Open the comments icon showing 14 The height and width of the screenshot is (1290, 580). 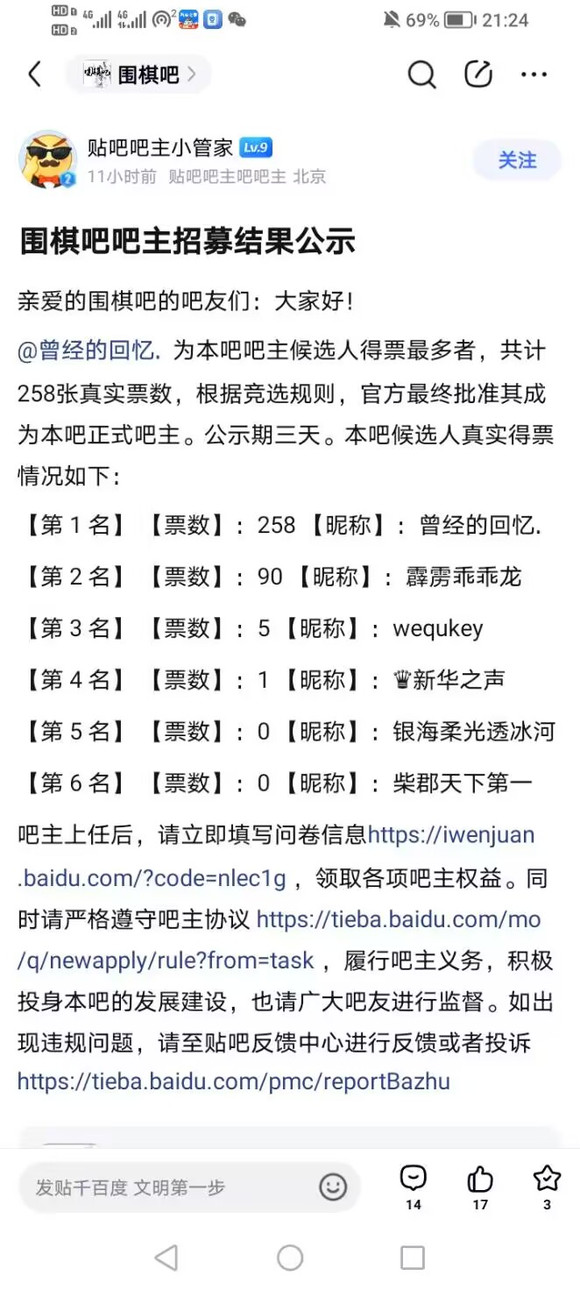[x=413, y=1185]
